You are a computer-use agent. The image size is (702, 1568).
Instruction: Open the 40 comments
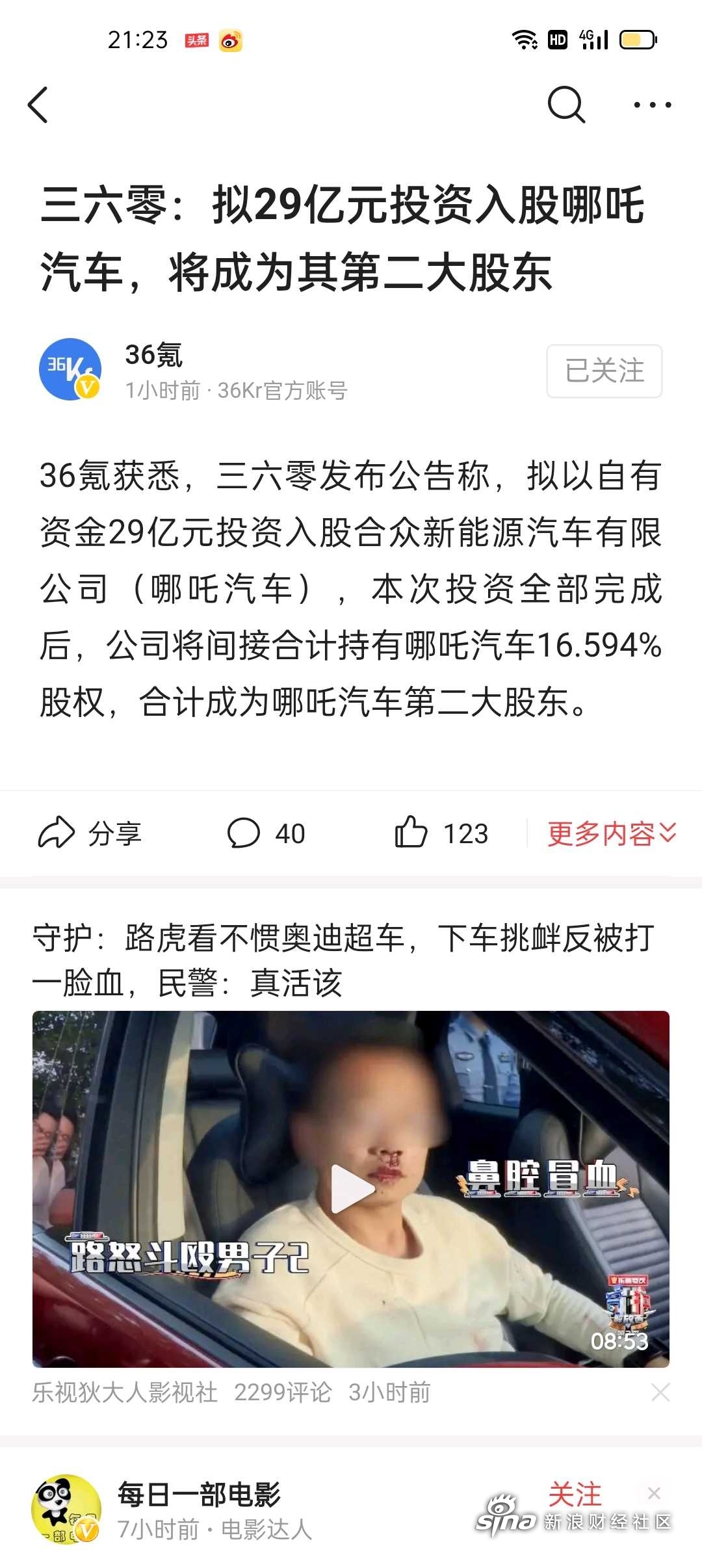point(266,833)
